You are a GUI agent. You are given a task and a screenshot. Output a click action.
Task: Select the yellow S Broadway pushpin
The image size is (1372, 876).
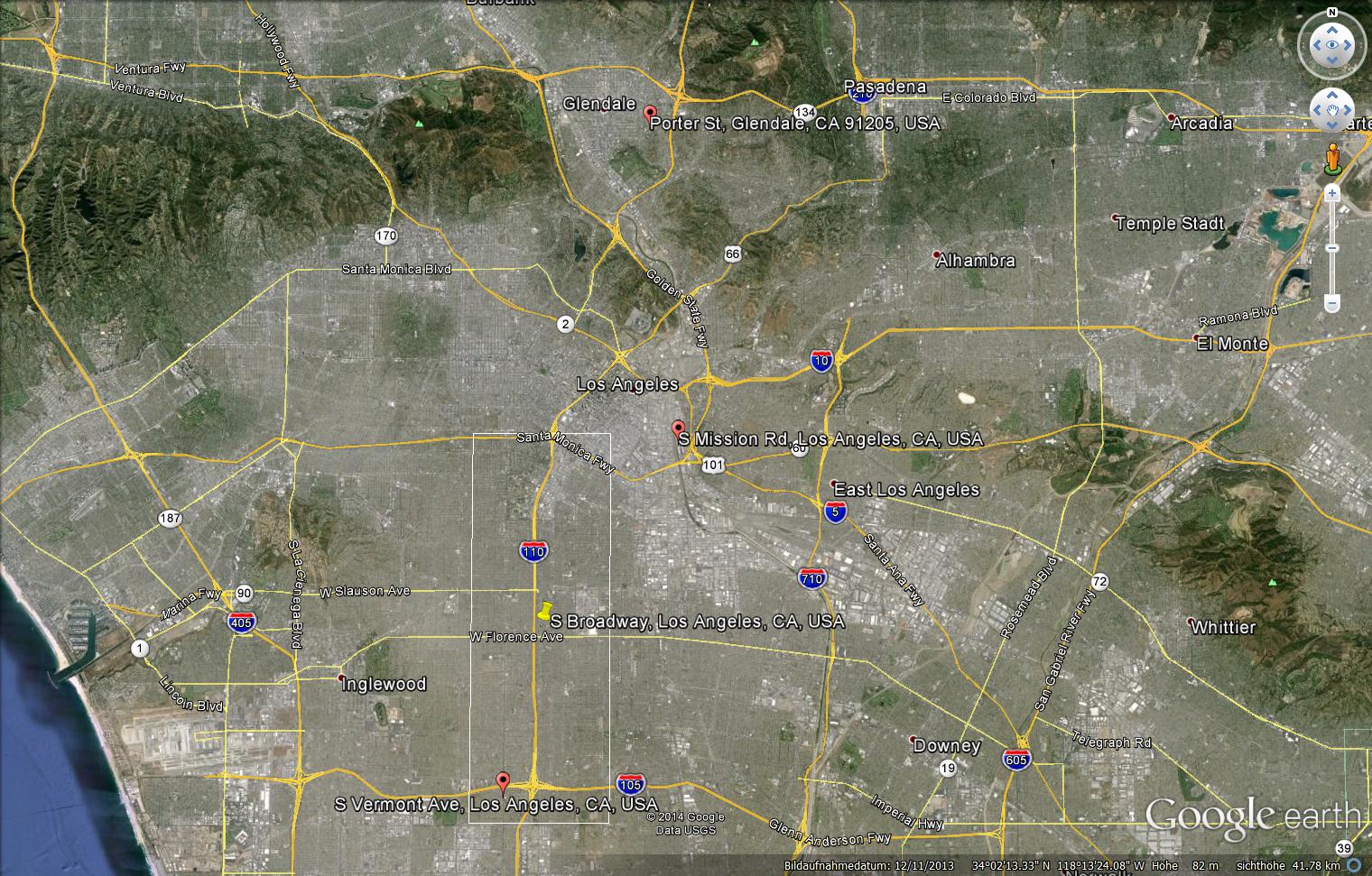[544, 612]
